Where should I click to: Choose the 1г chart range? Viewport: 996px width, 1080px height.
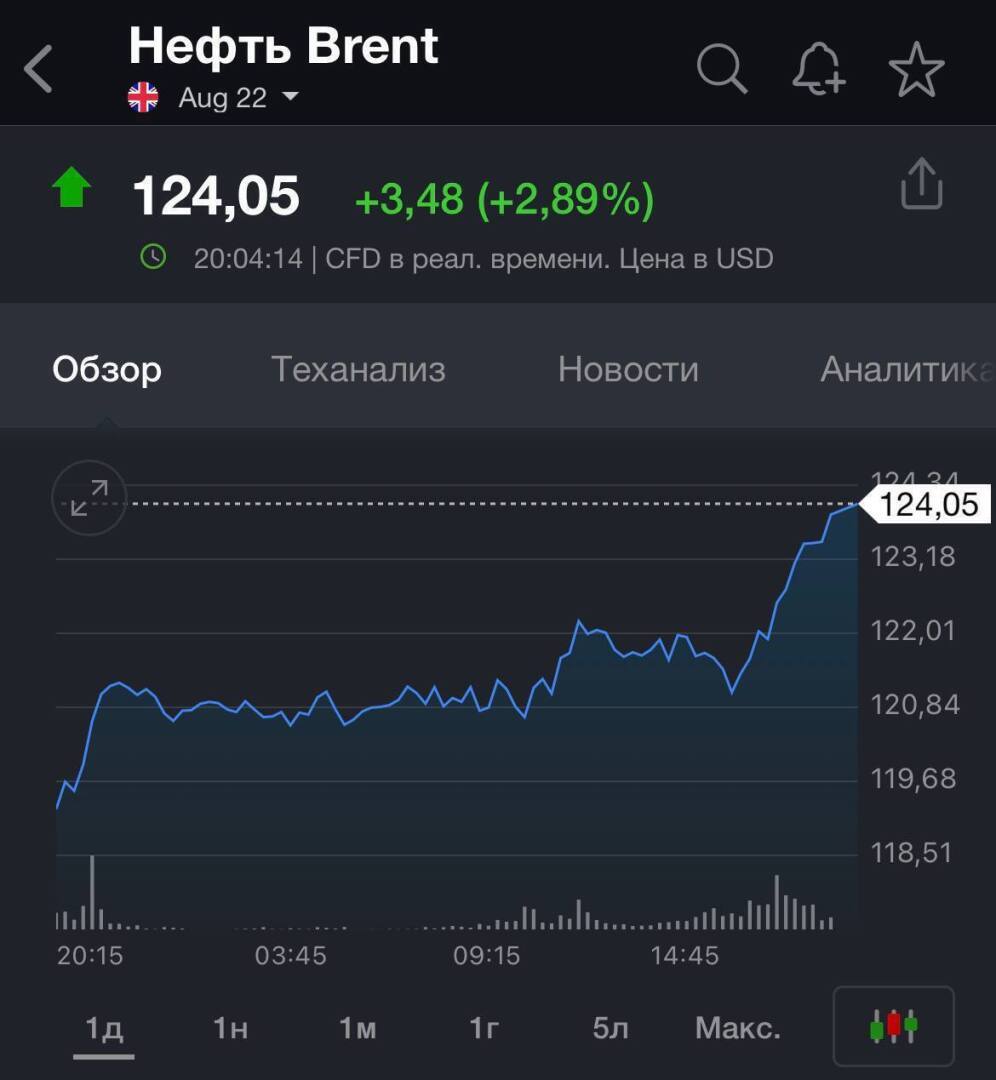click(484, 1026)
